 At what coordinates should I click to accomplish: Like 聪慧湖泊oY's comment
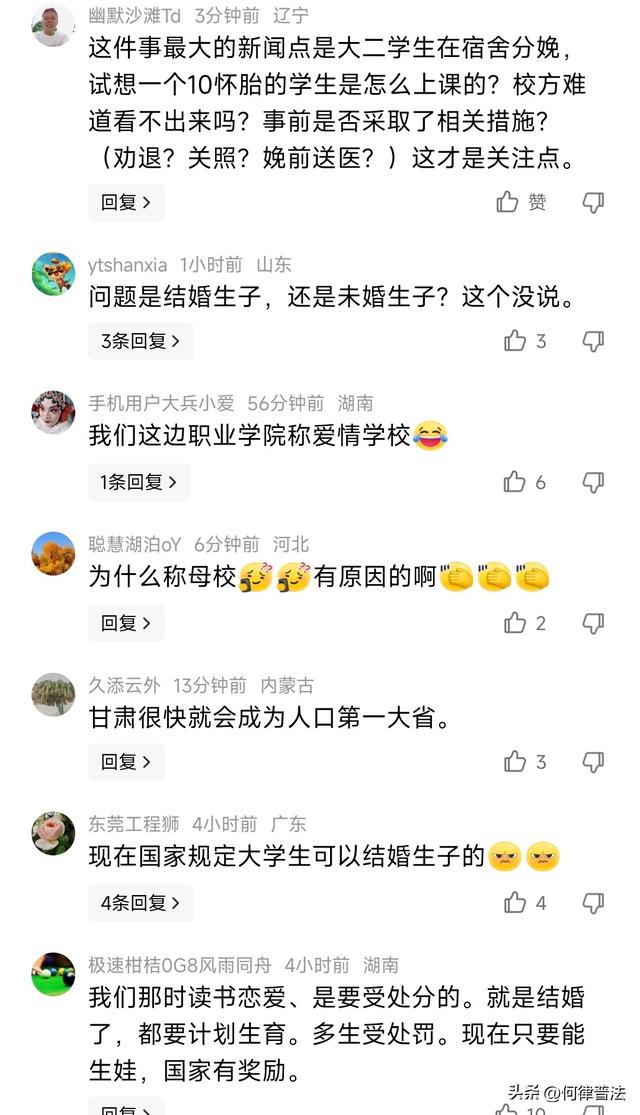515,623
